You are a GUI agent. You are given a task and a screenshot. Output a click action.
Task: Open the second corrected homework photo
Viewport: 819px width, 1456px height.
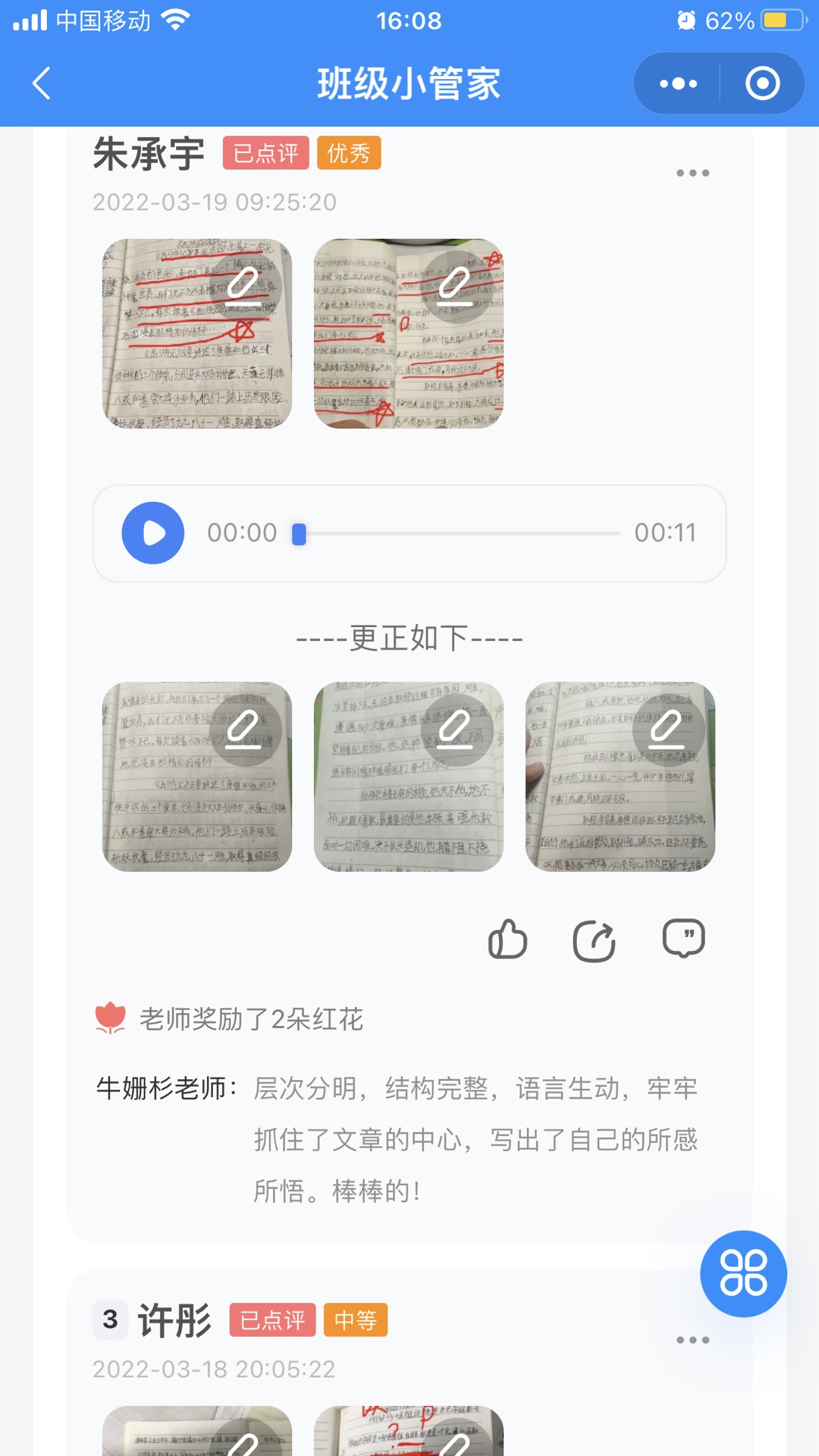tap(409, 777)
